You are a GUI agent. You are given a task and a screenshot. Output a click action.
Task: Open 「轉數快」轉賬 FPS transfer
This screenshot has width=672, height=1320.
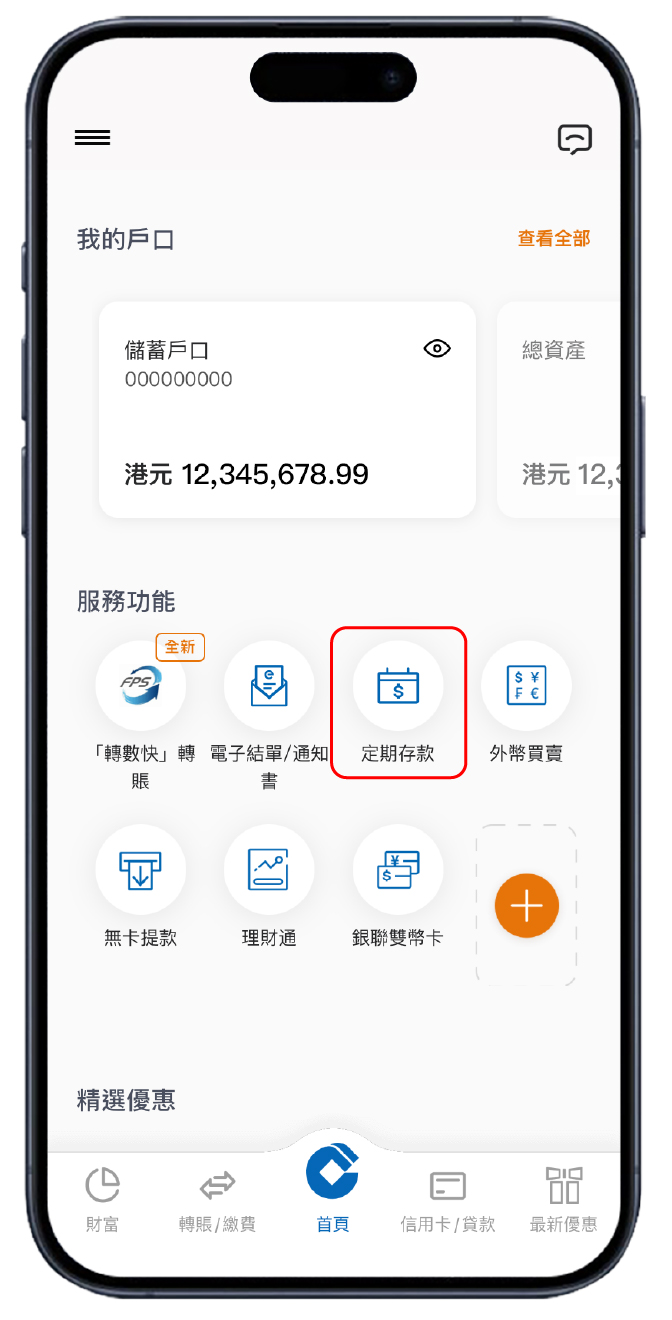coord(140,687)
